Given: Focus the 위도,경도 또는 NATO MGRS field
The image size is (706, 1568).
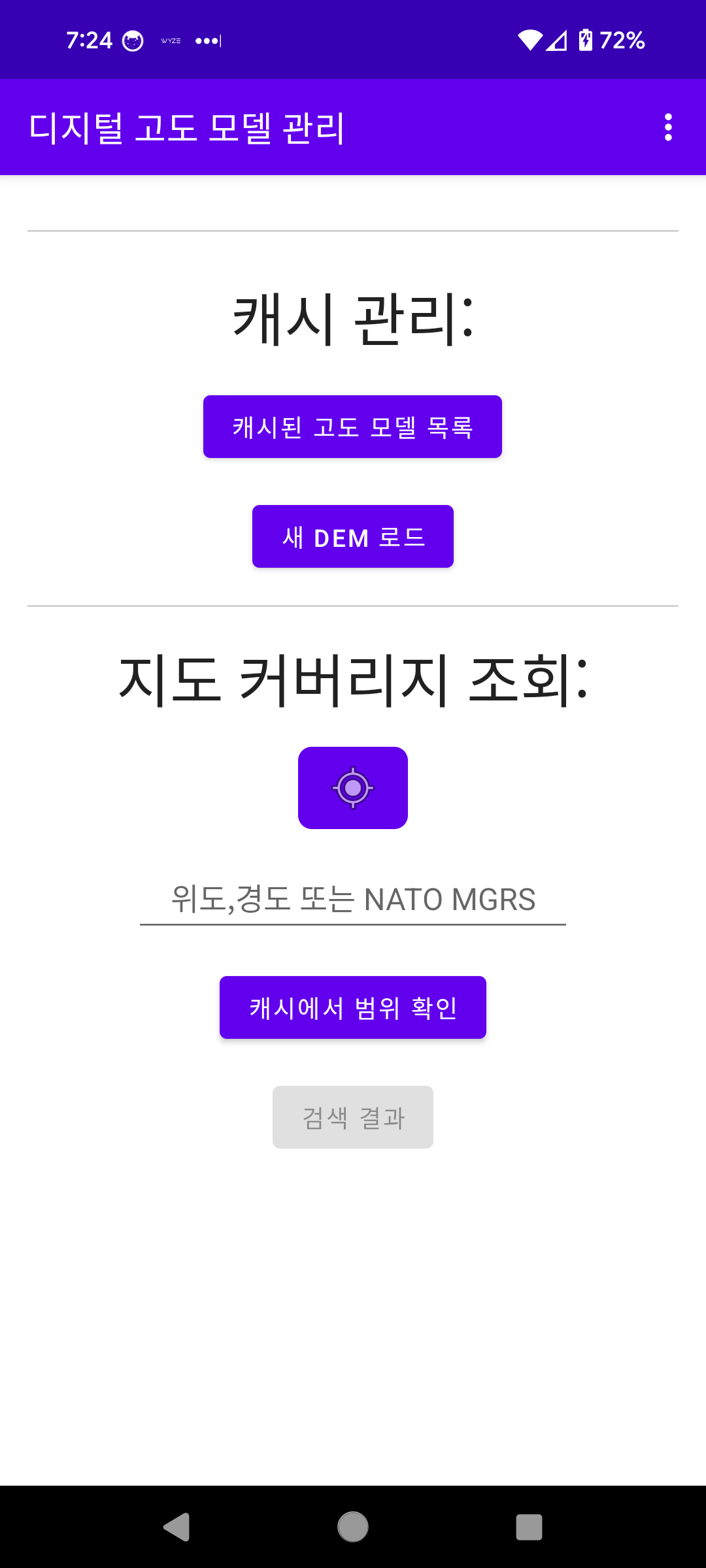Looking at the screenshot, I should point(352,900).
